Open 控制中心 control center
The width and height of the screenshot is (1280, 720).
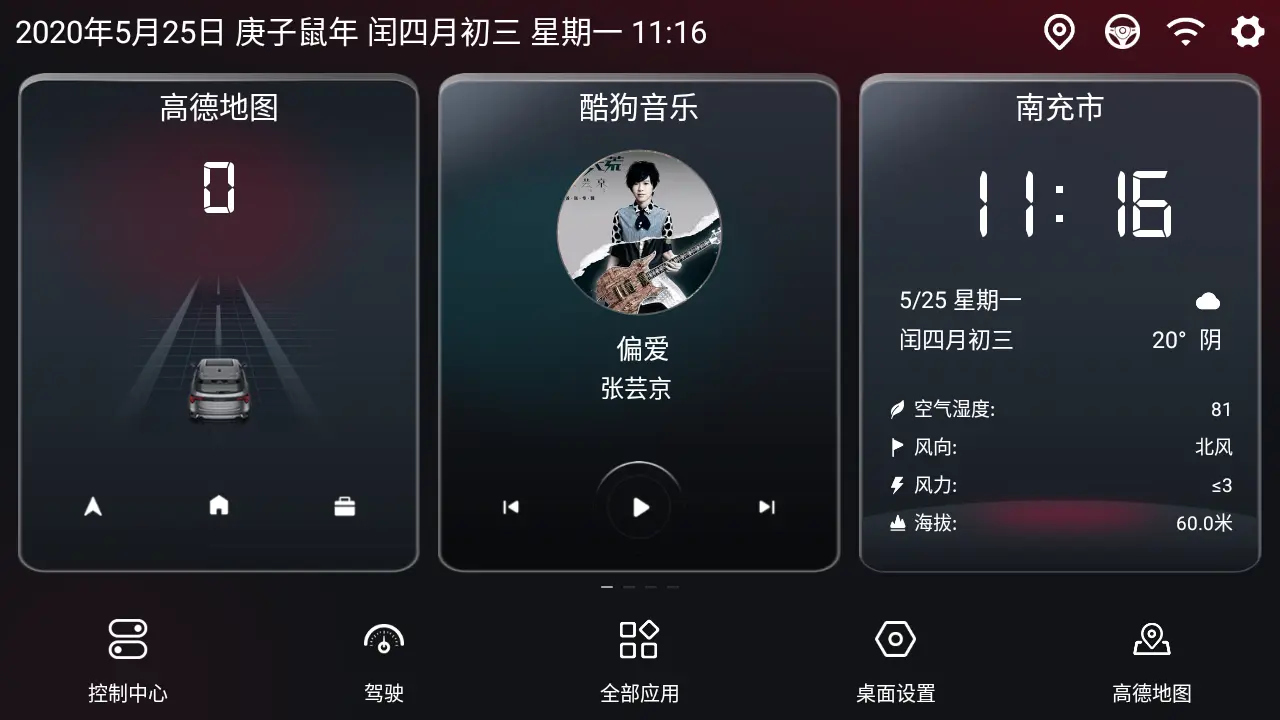tap(128, 657)
